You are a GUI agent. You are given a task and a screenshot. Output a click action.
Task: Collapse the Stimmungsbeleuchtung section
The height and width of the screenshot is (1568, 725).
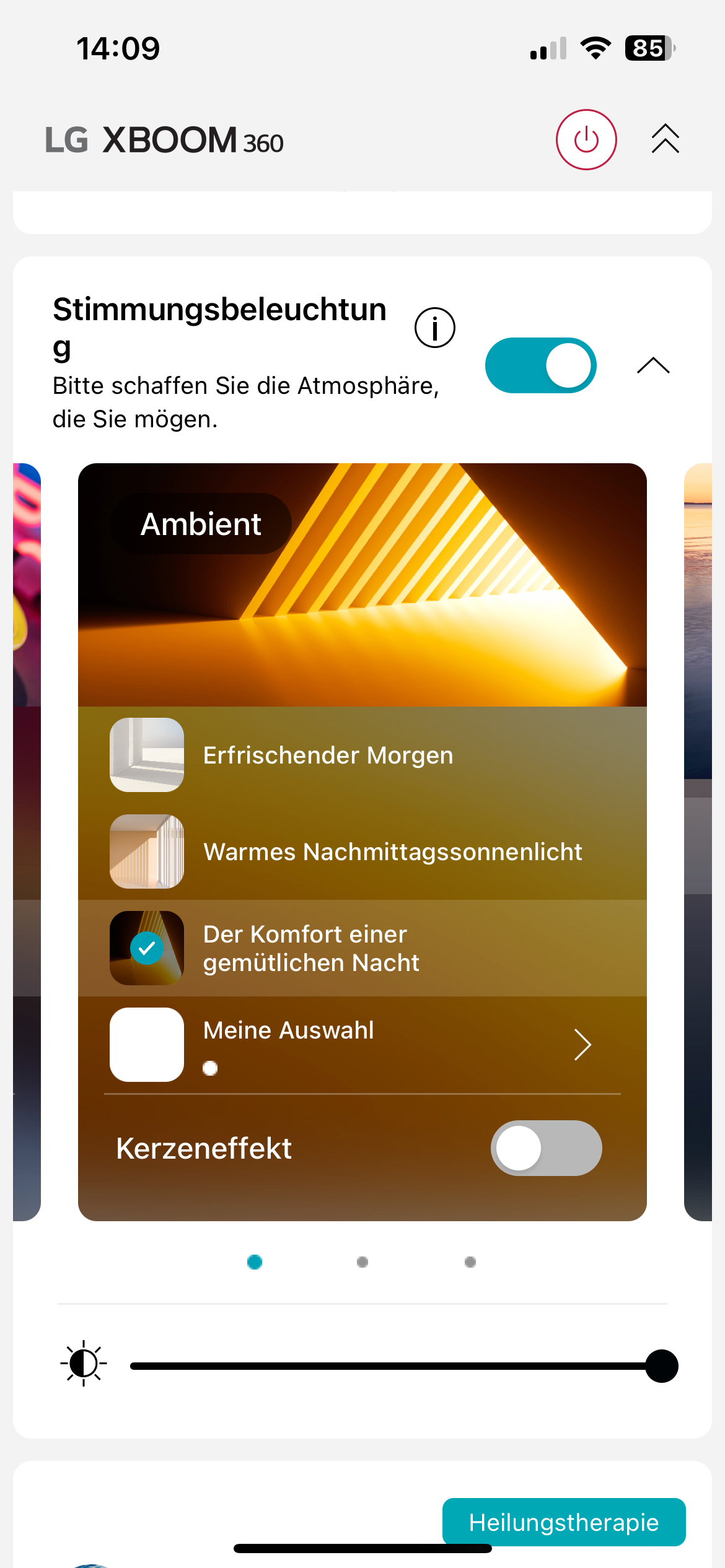[653, 365]
